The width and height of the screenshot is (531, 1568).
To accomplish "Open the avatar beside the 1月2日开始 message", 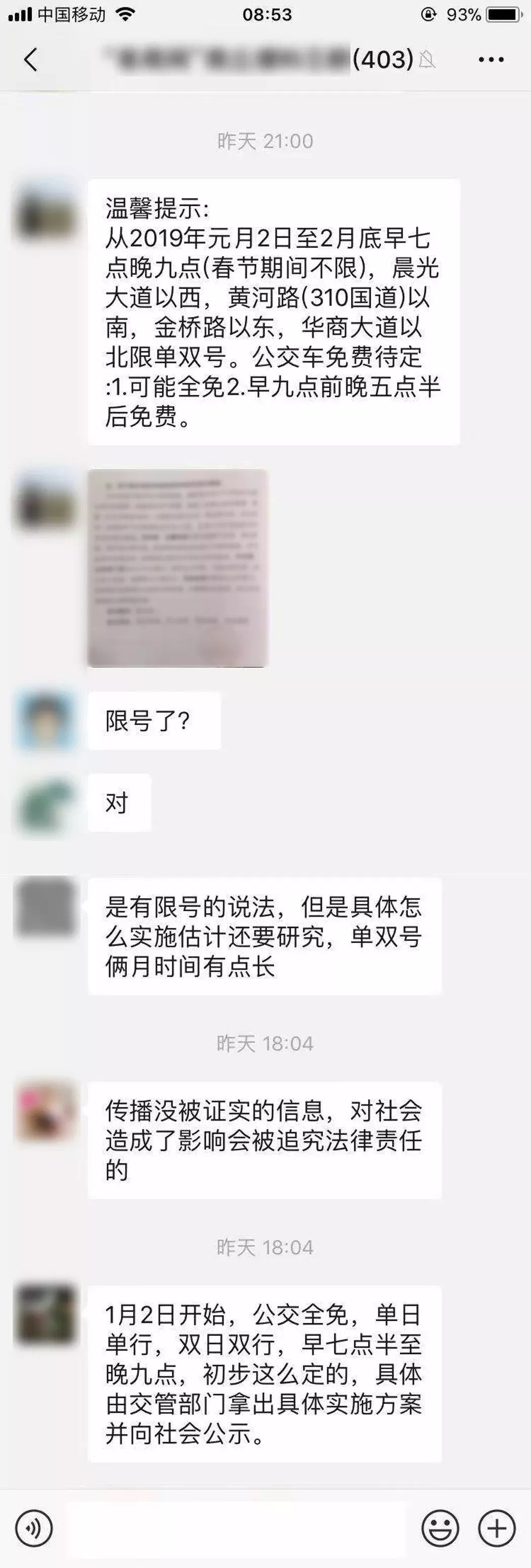I will (46, 1315).
